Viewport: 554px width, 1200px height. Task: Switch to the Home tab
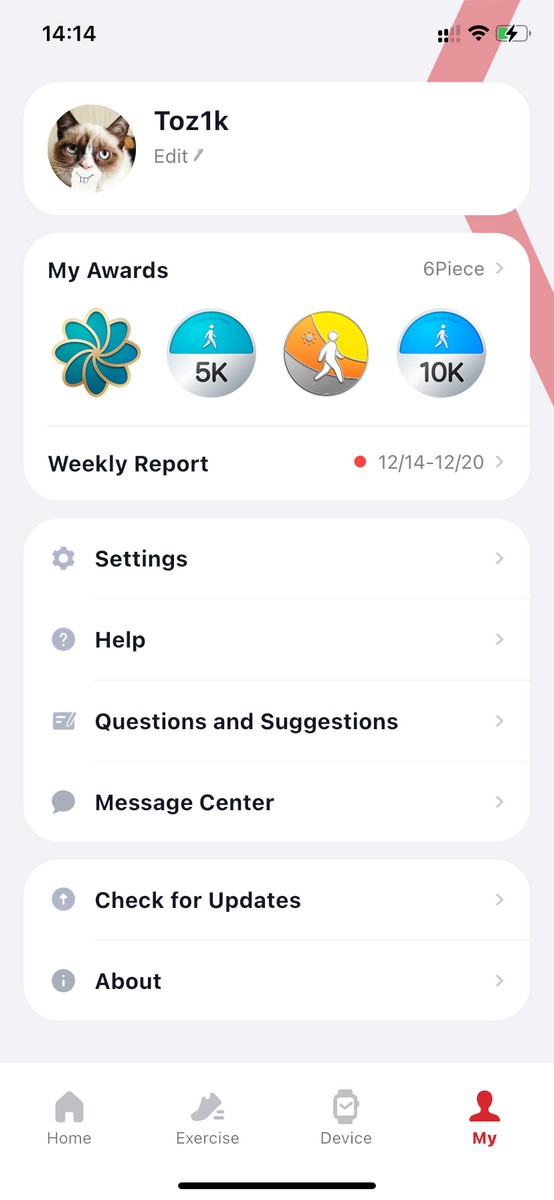[x=69, y=1118]
